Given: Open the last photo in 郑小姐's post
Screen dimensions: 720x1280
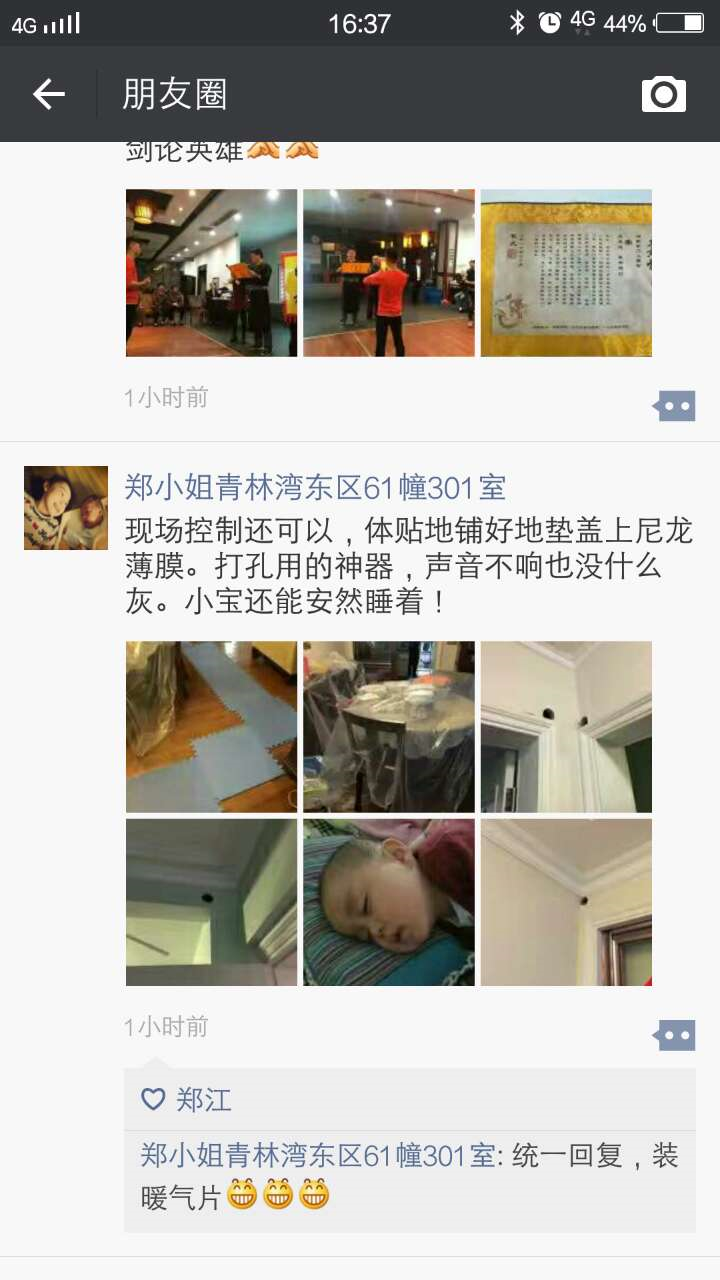Looking at the screenshot, I should (566, 903).
